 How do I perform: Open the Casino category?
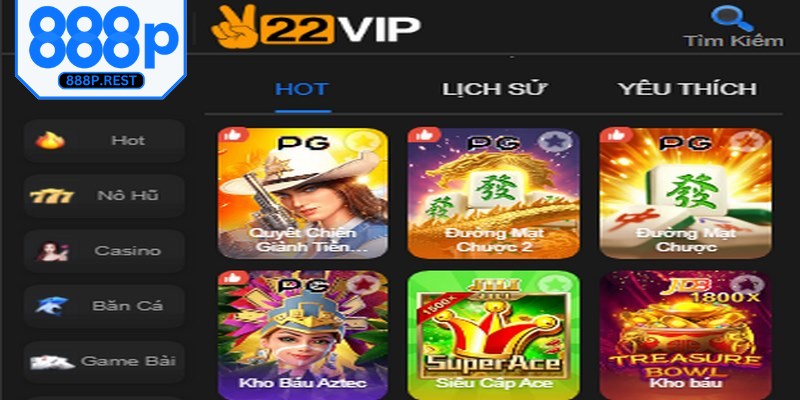104,251
